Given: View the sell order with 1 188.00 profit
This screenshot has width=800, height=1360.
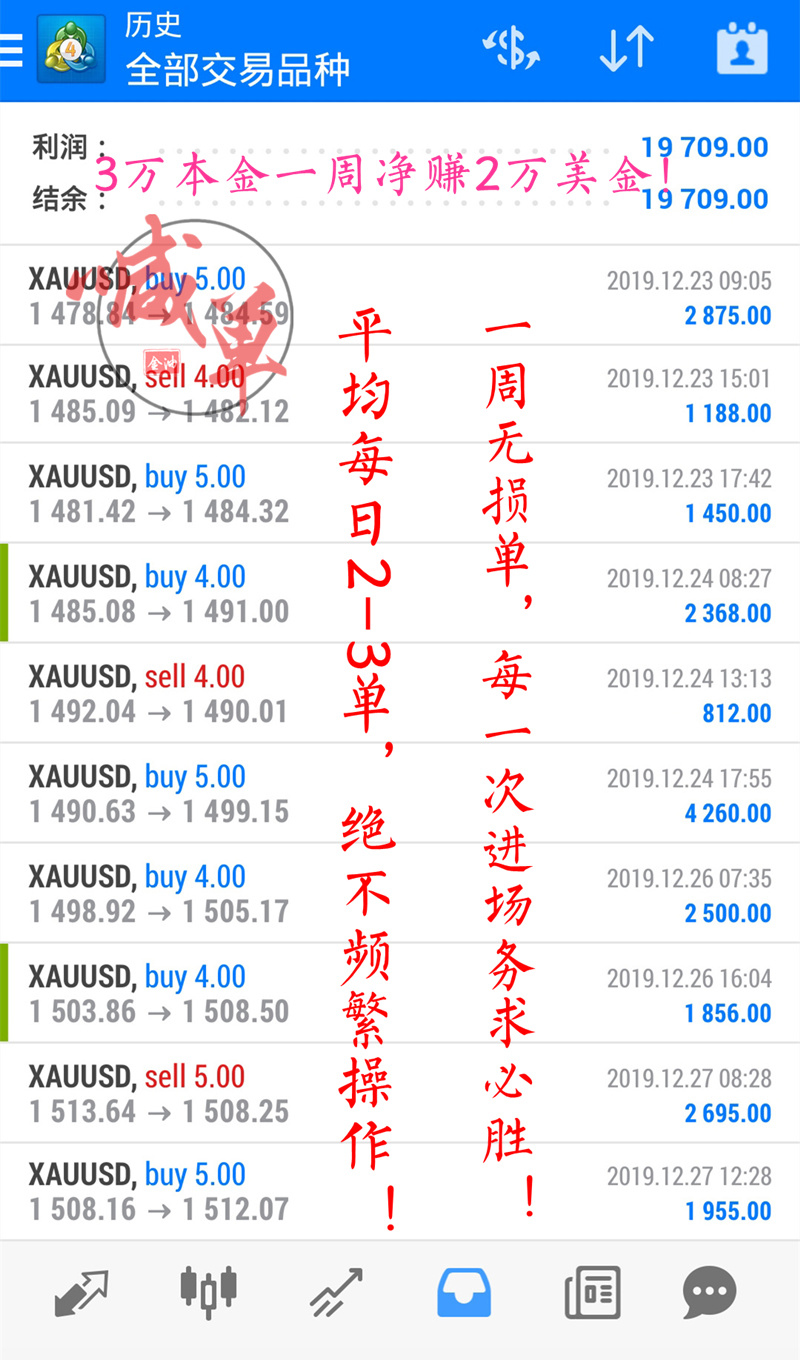Looking at the screenshot, I should click(x=400, y=395).
